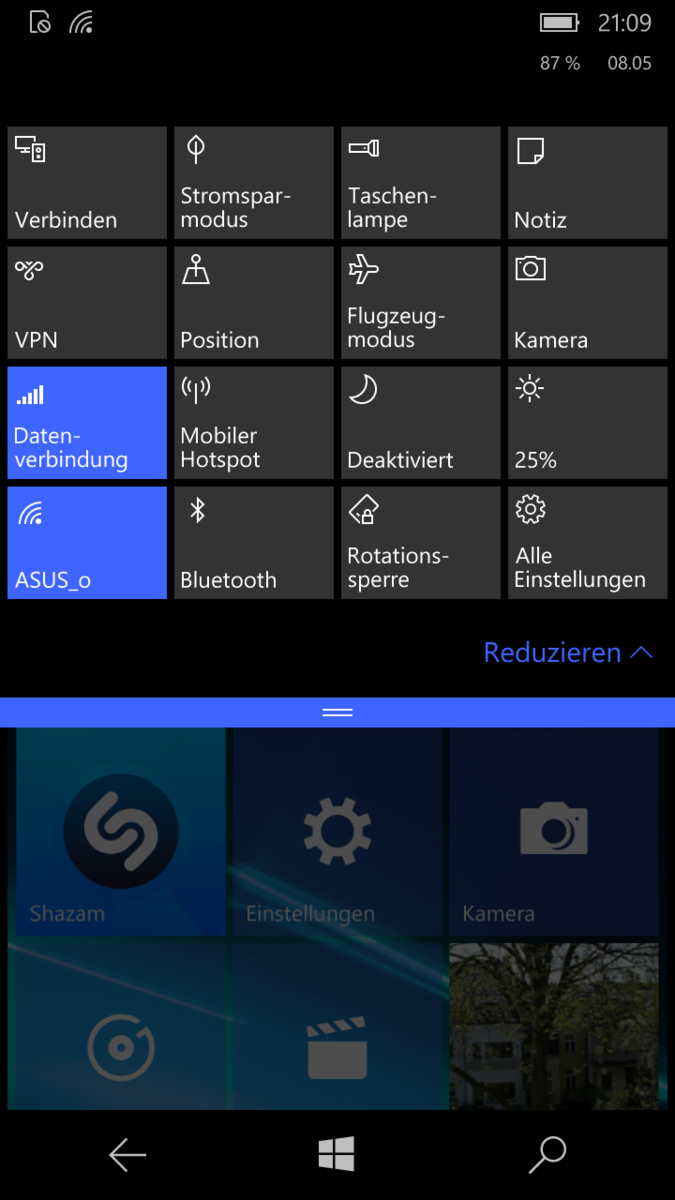
Task: Open search from the navigation bar
Action: [x=547, y=1155]
